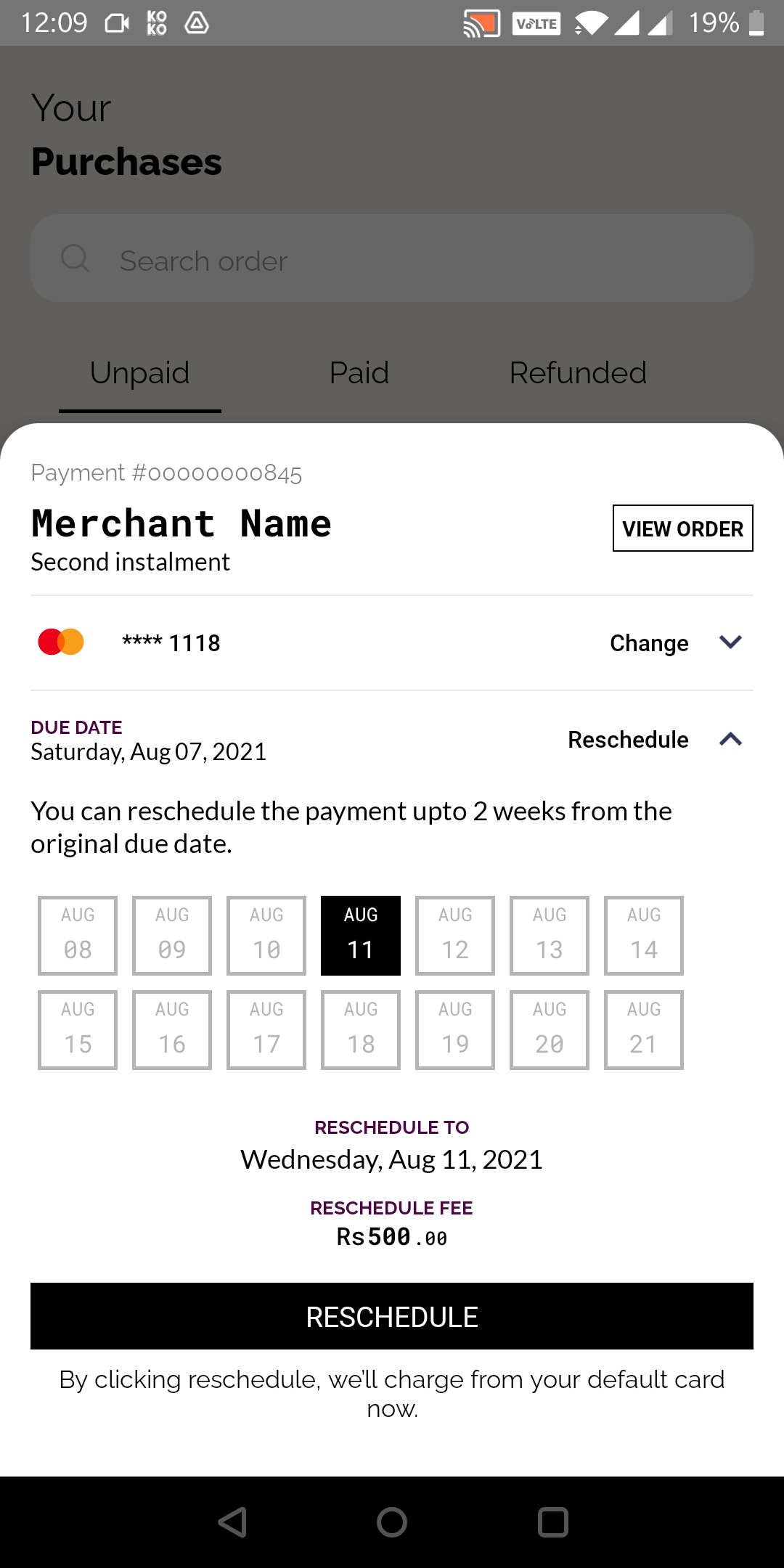The width and height of the screenshot is (784, 1568).
Task: Choose Aug 10 for rescheduling
Action: (x=266, y=935)
